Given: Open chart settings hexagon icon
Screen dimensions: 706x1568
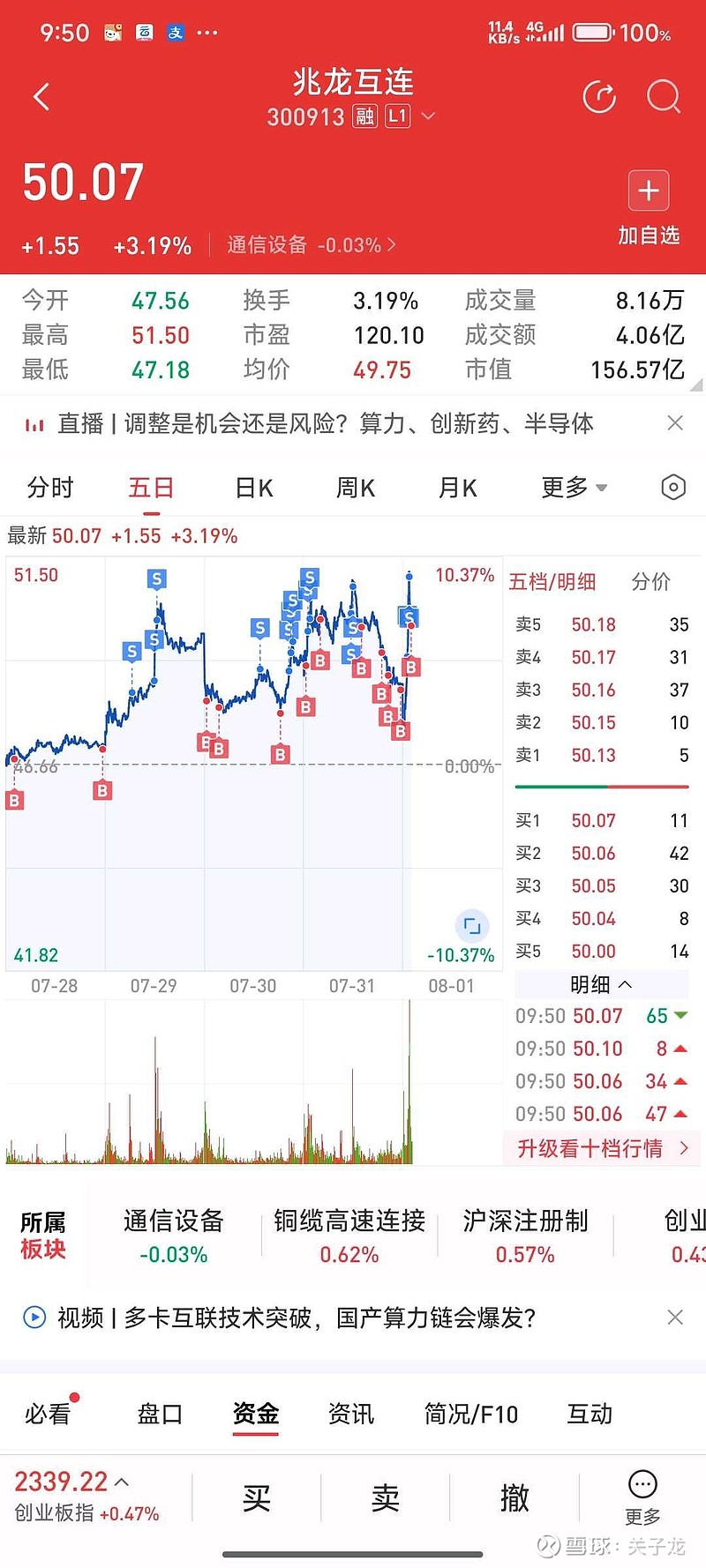Looking at the screenshot, I should (673, 487).
